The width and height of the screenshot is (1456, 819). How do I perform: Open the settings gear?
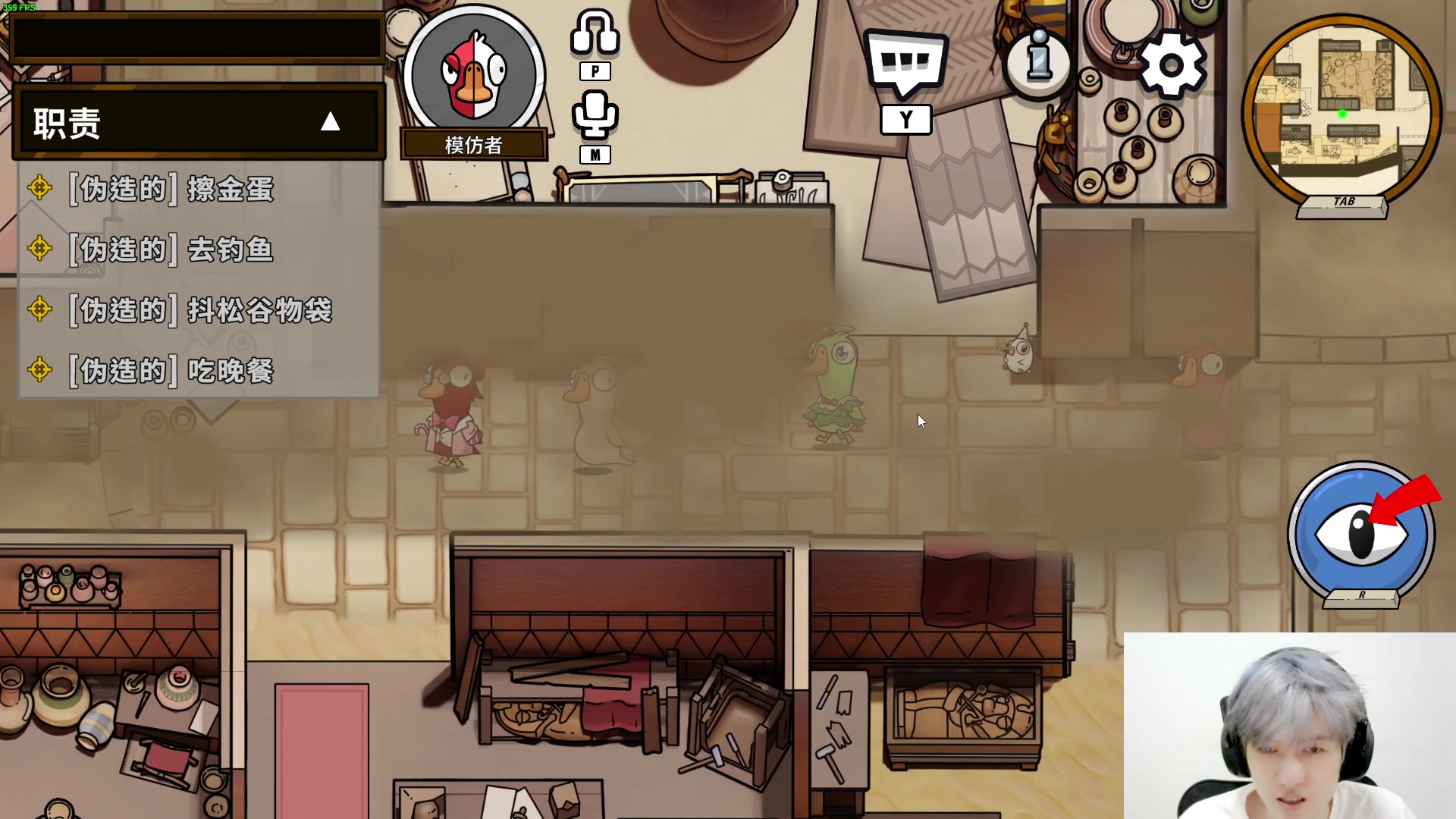point(1171,65)
